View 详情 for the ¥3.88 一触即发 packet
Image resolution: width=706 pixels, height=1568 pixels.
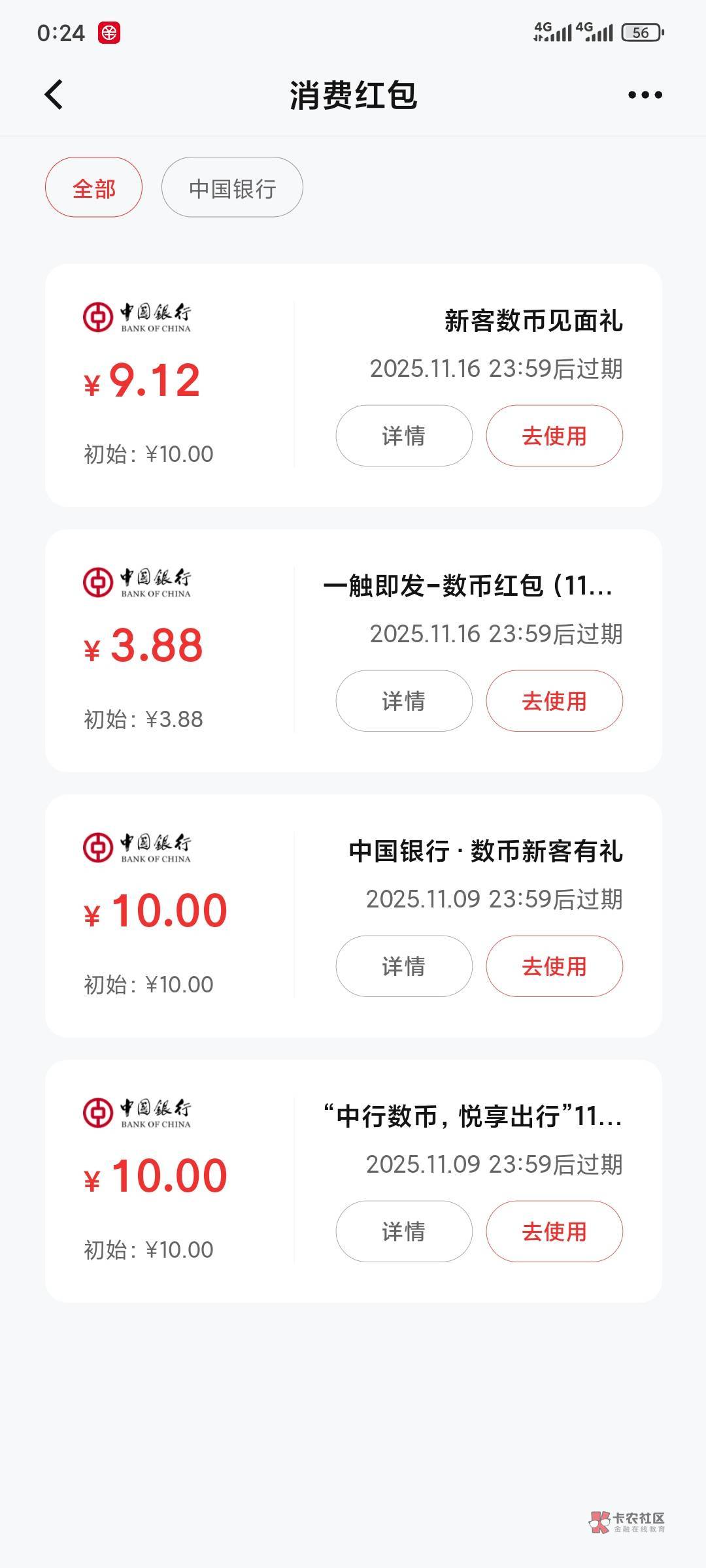click(x=404, y=701)
